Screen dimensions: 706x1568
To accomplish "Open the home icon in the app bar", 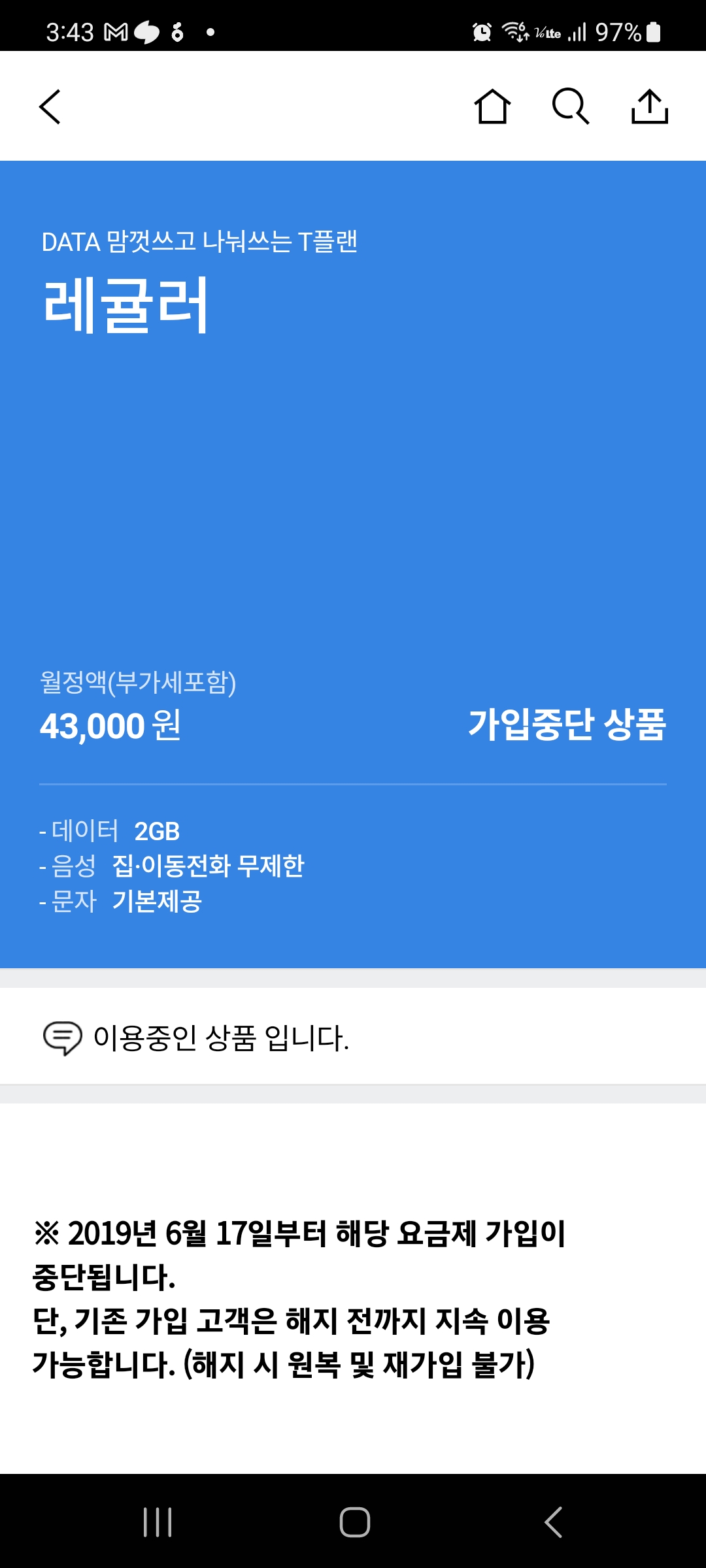I will tap(492, 106).
